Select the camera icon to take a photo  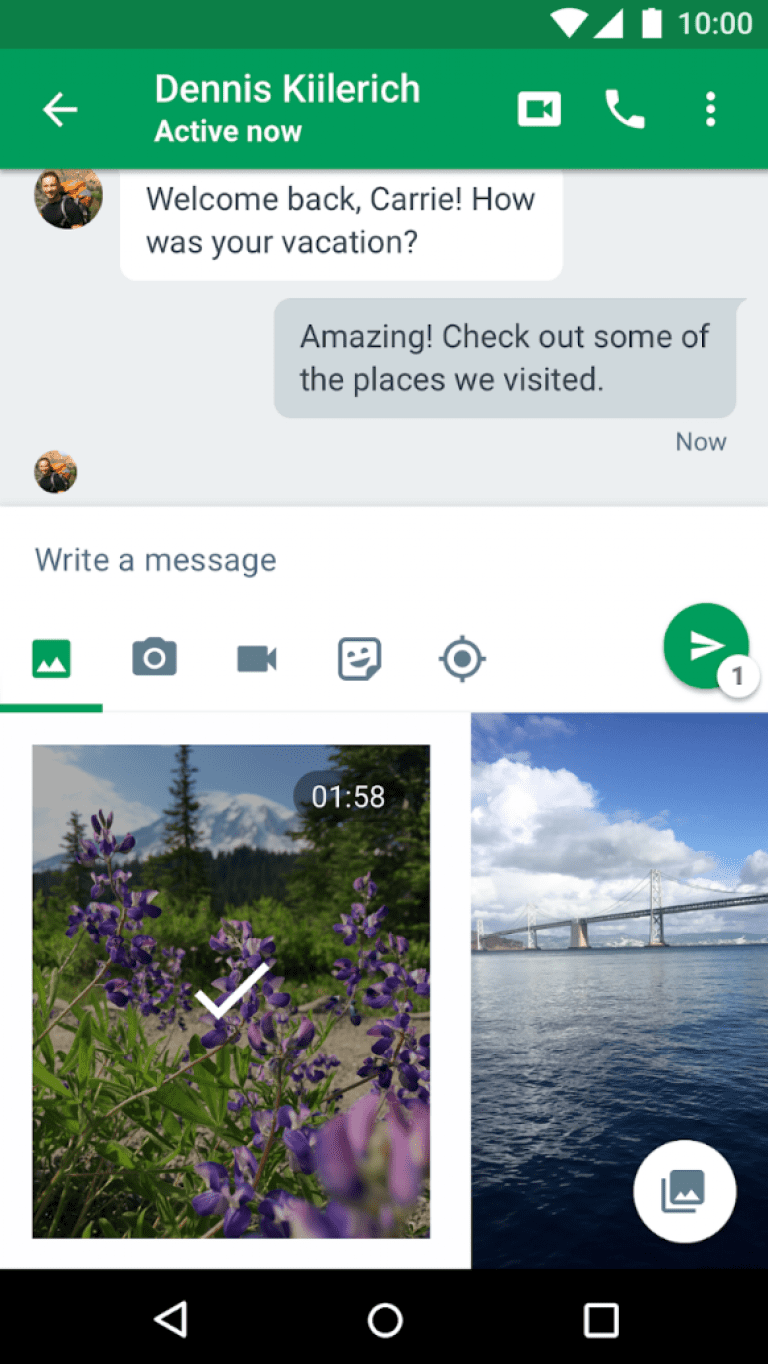click(154, 658)
